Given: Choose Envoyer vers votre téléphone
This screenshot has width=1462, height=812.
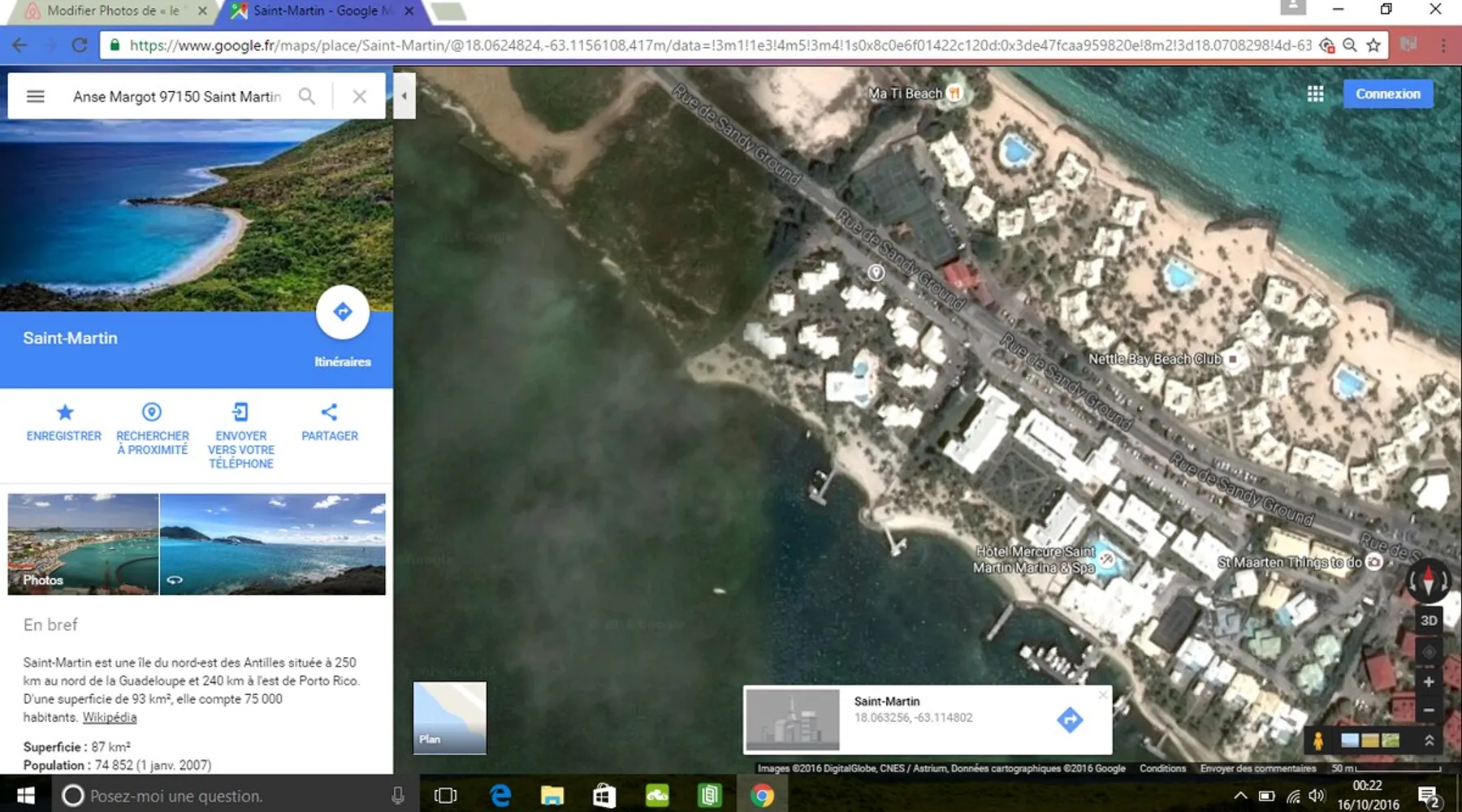Looking at the screenshot, I should [240, 434].
